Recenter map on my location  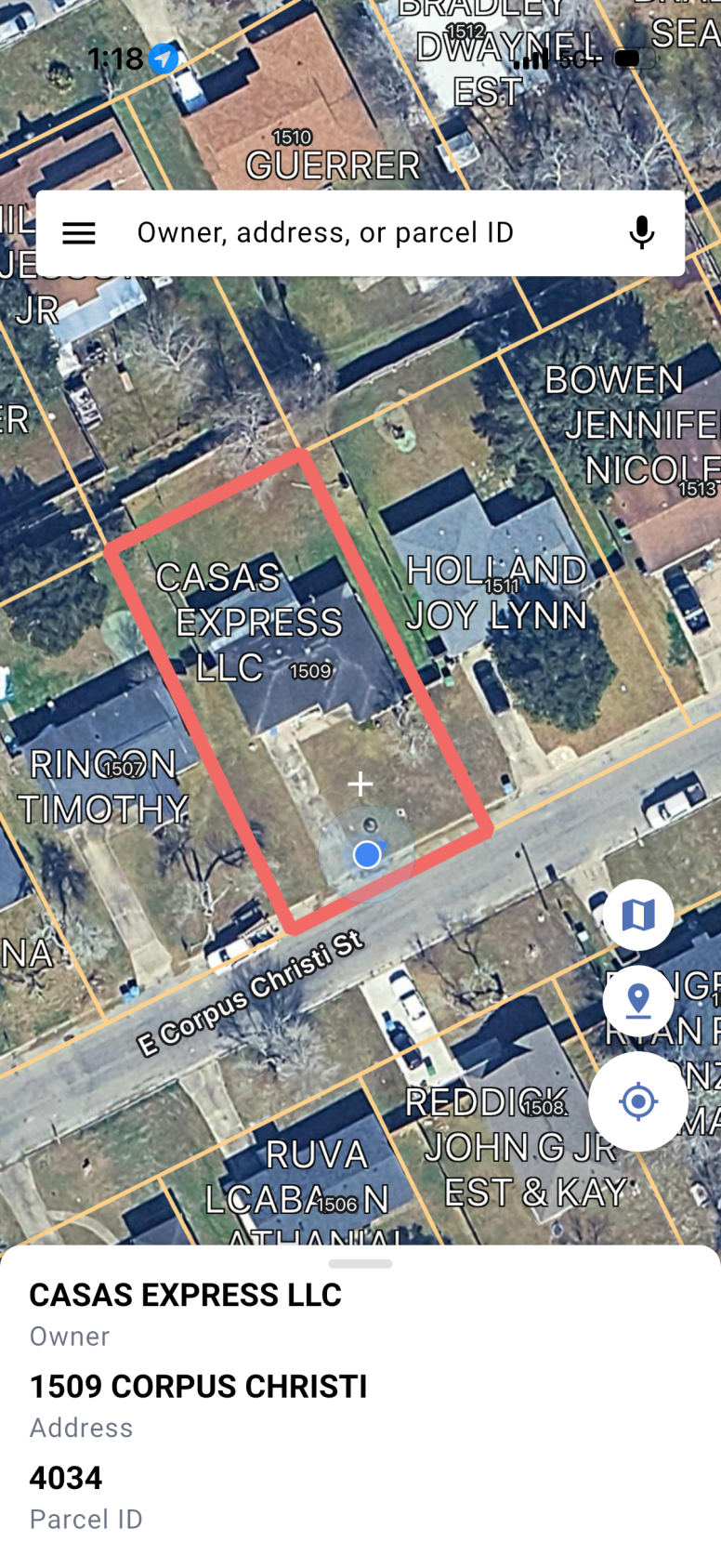click(638, 1101)
